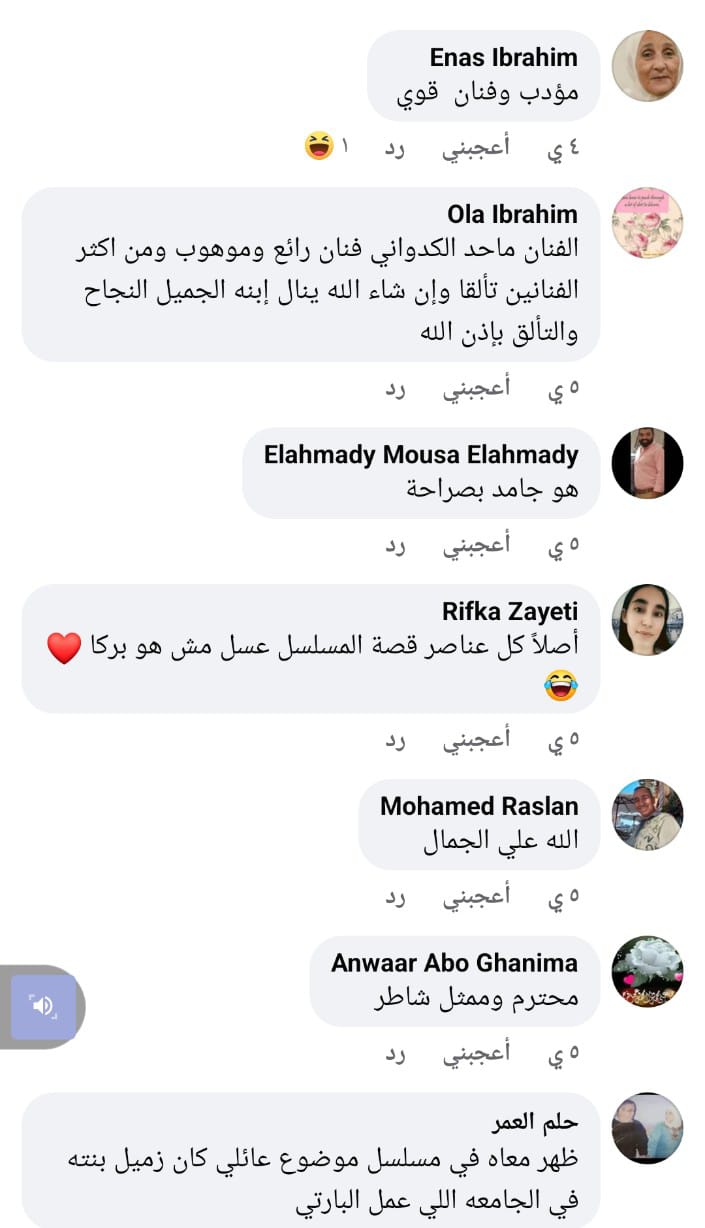Reply to Elahmady Mousa Elahmady's comment
705x1228 pixels.
click(396, 545)
